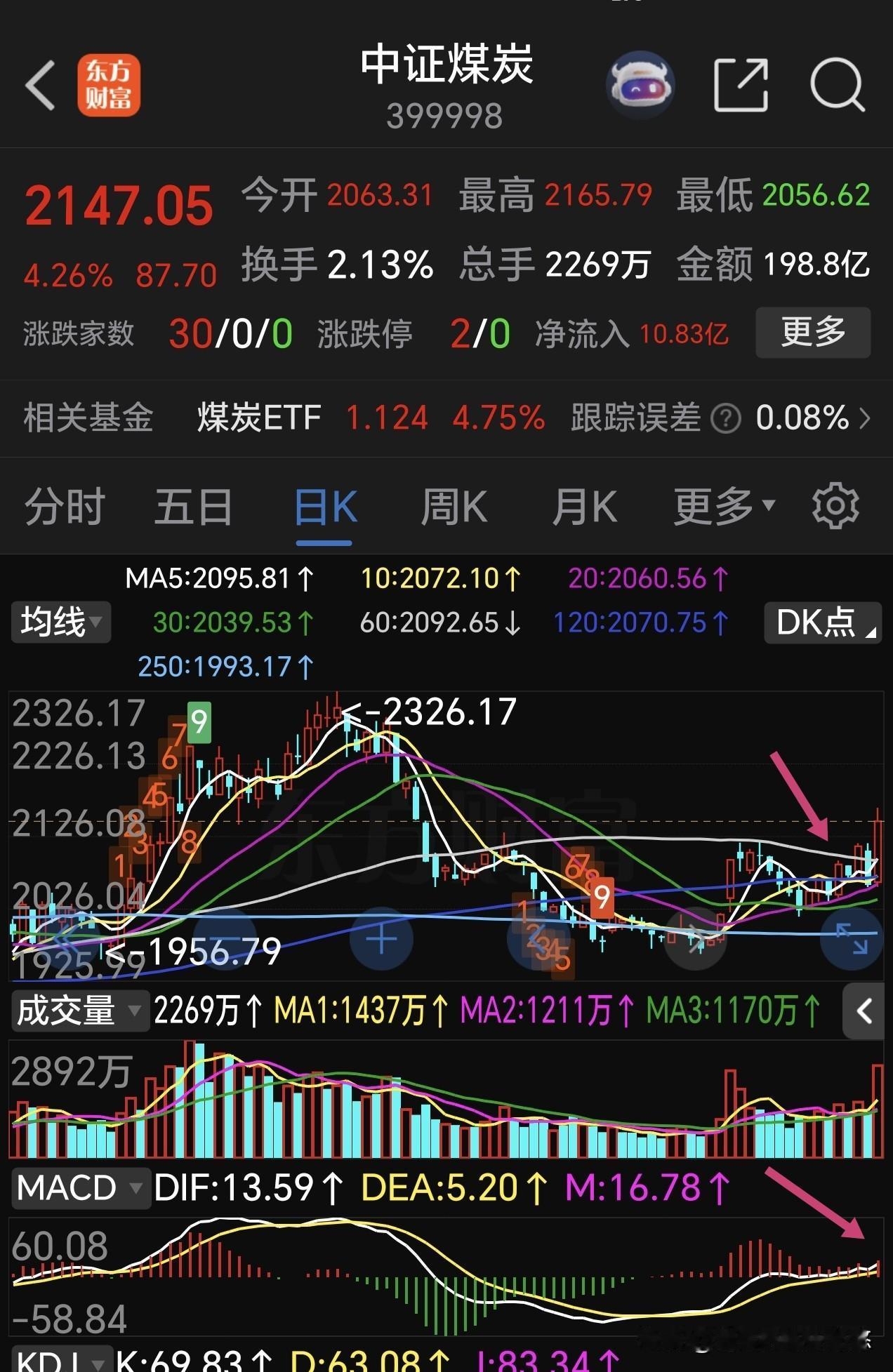Switch to the 周K tab
The image size is (893, 1372).
click(456, 505)
